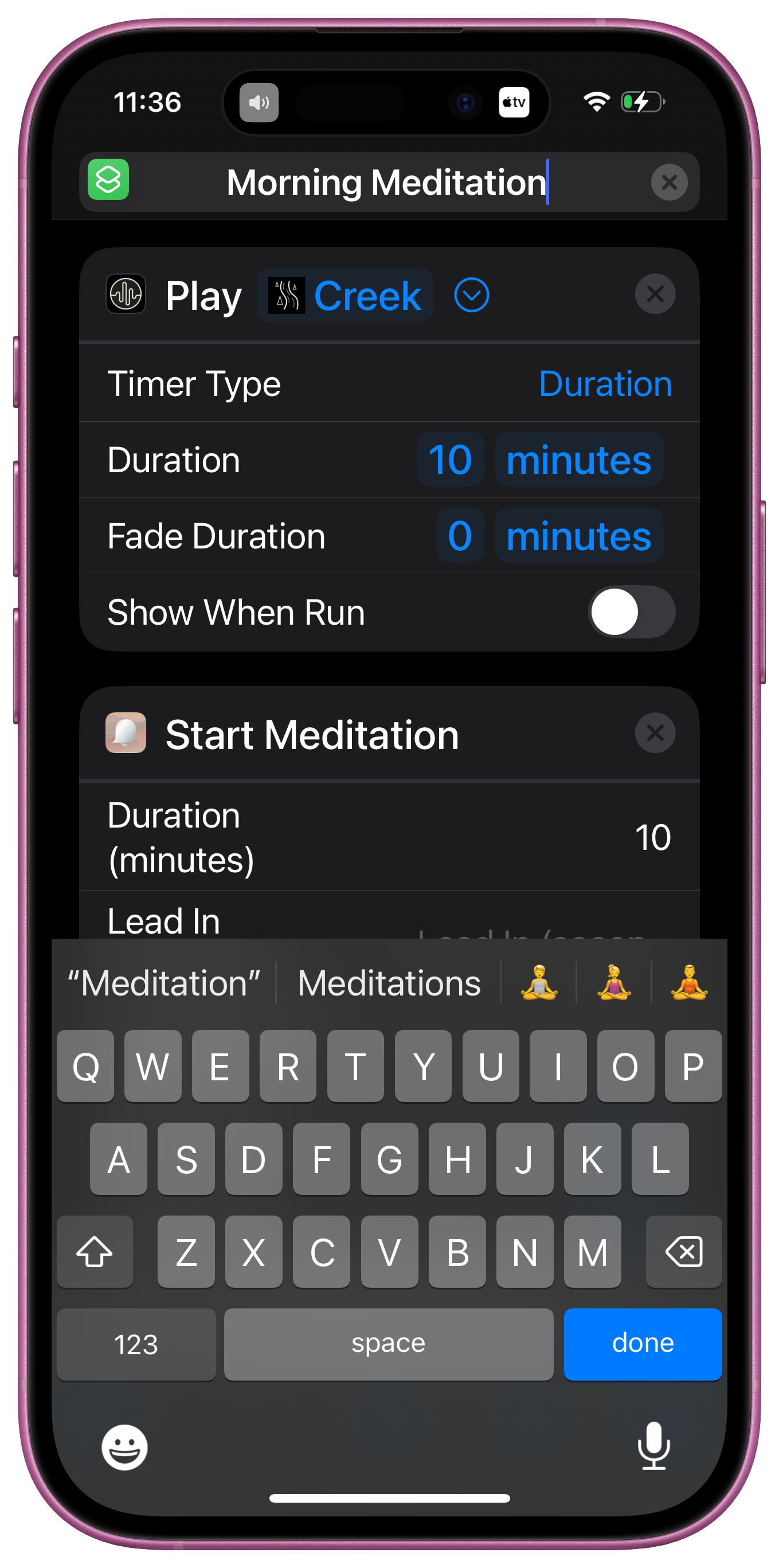Switch the keyboard to numbers with 123
Image resolution: width=779 pixels, height=1568 pixels.
coord(136,1344)
